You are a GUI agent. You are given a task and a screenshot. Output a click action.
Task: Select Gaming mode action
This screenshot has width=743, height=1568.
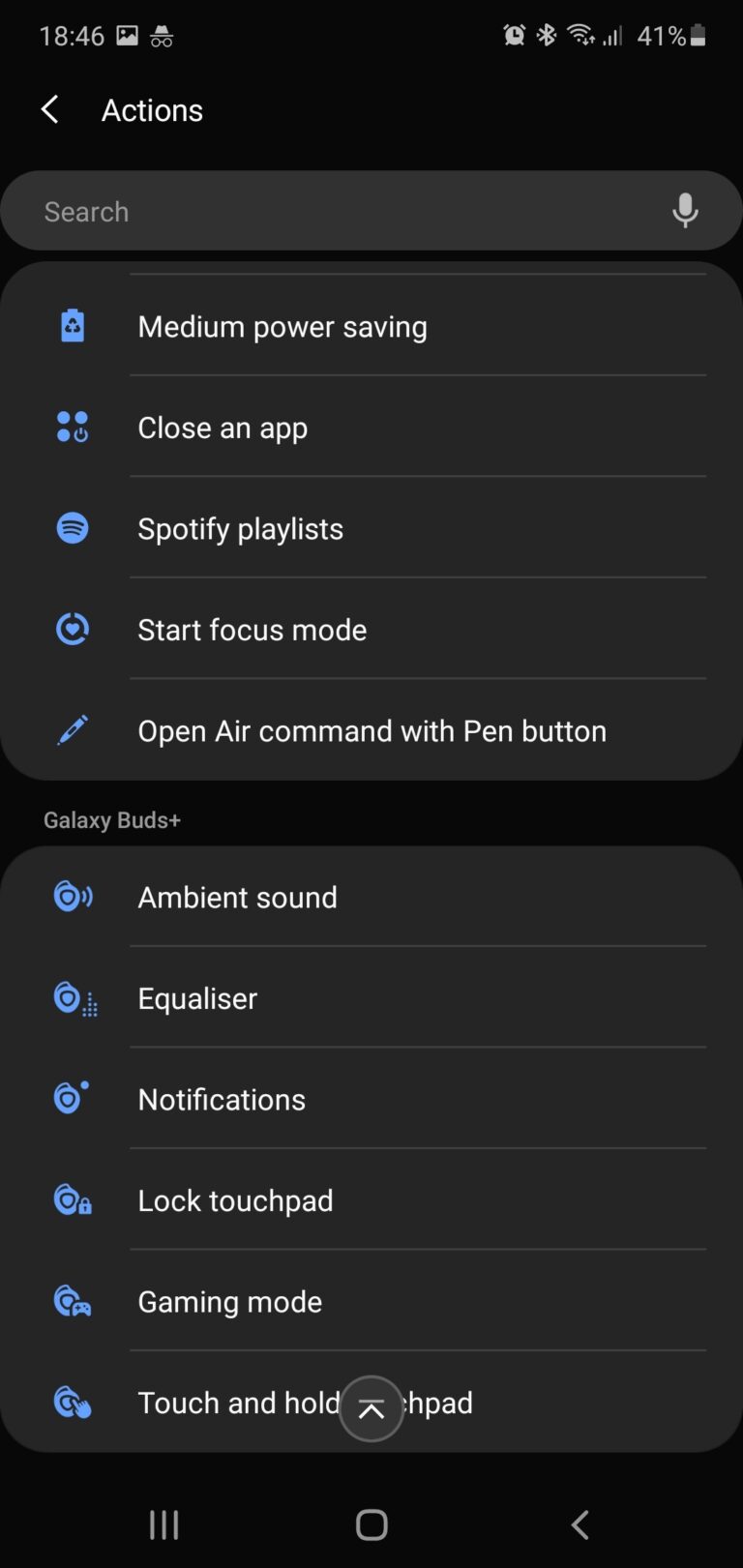point(229,1302)
